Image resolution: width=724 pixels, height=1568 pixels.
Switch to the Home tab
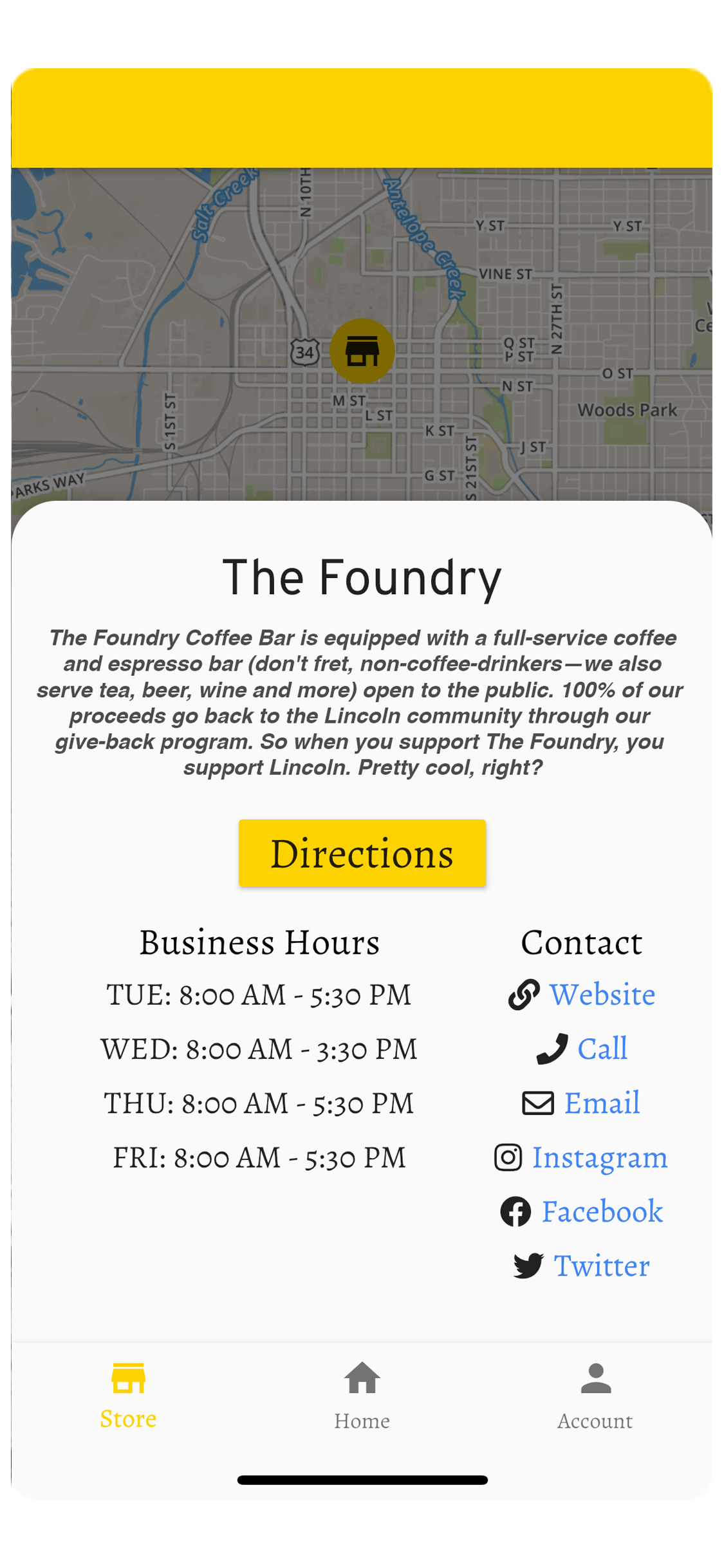[362, 1395]
